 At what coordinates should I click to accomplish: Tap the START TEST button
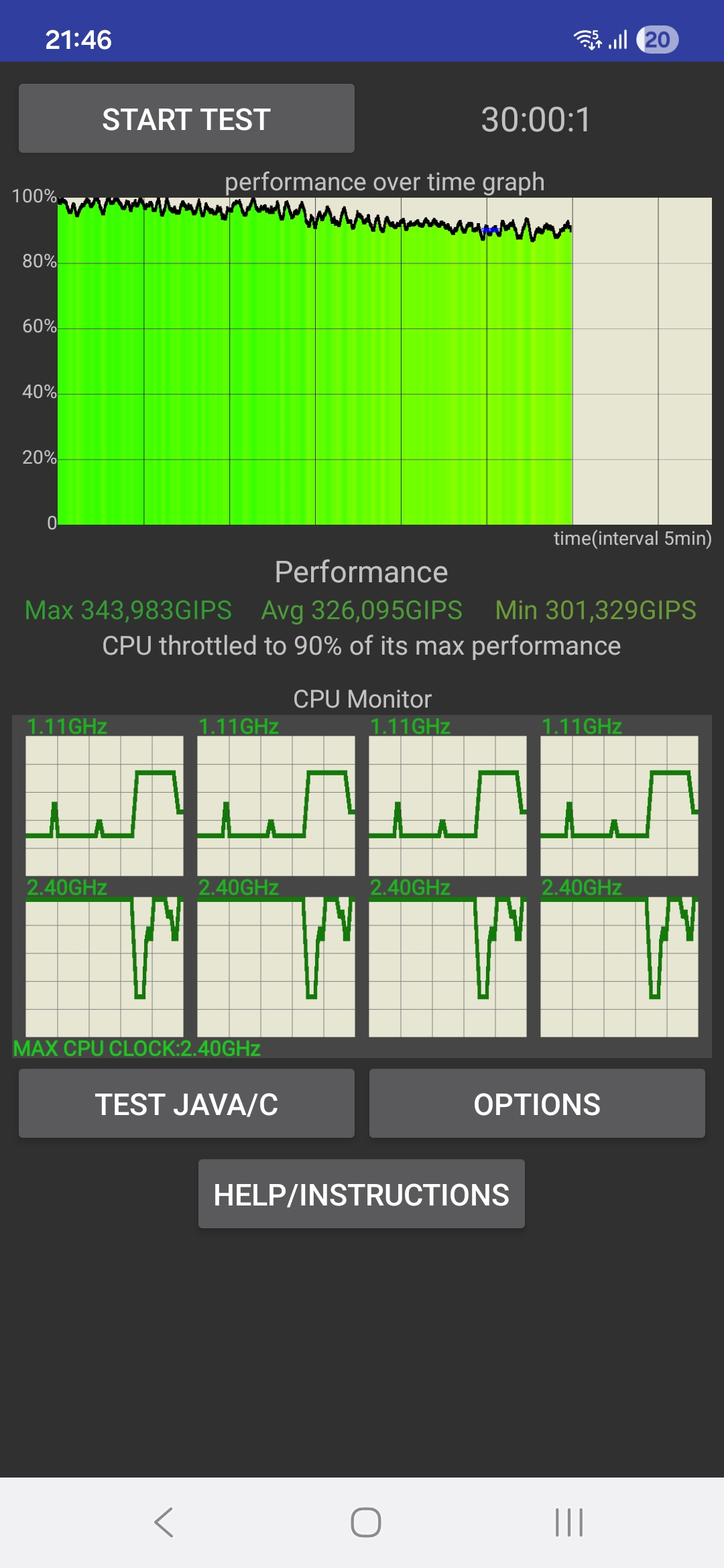coord(186,119)
